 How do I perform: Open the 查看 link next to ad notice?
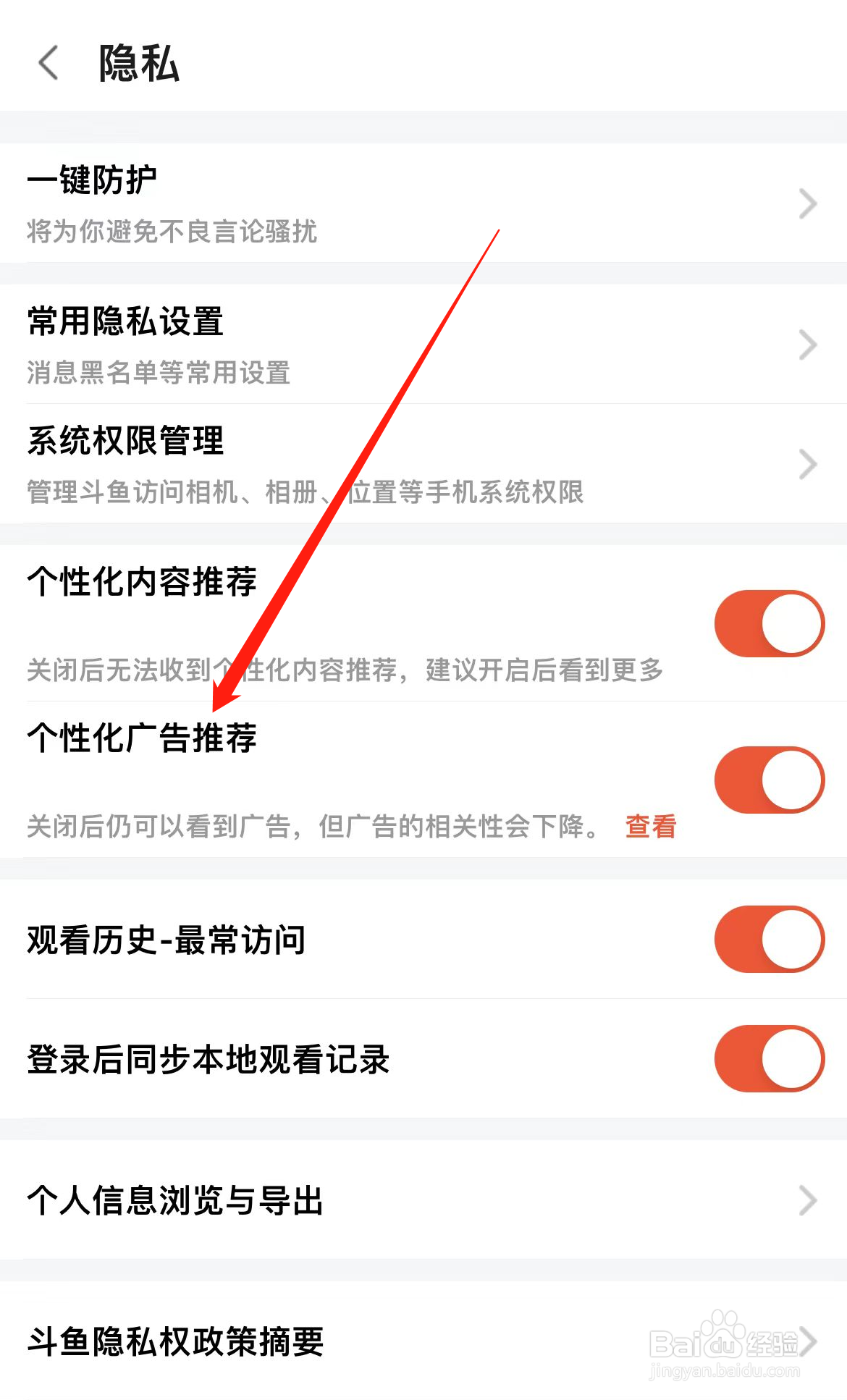(649, 827)
